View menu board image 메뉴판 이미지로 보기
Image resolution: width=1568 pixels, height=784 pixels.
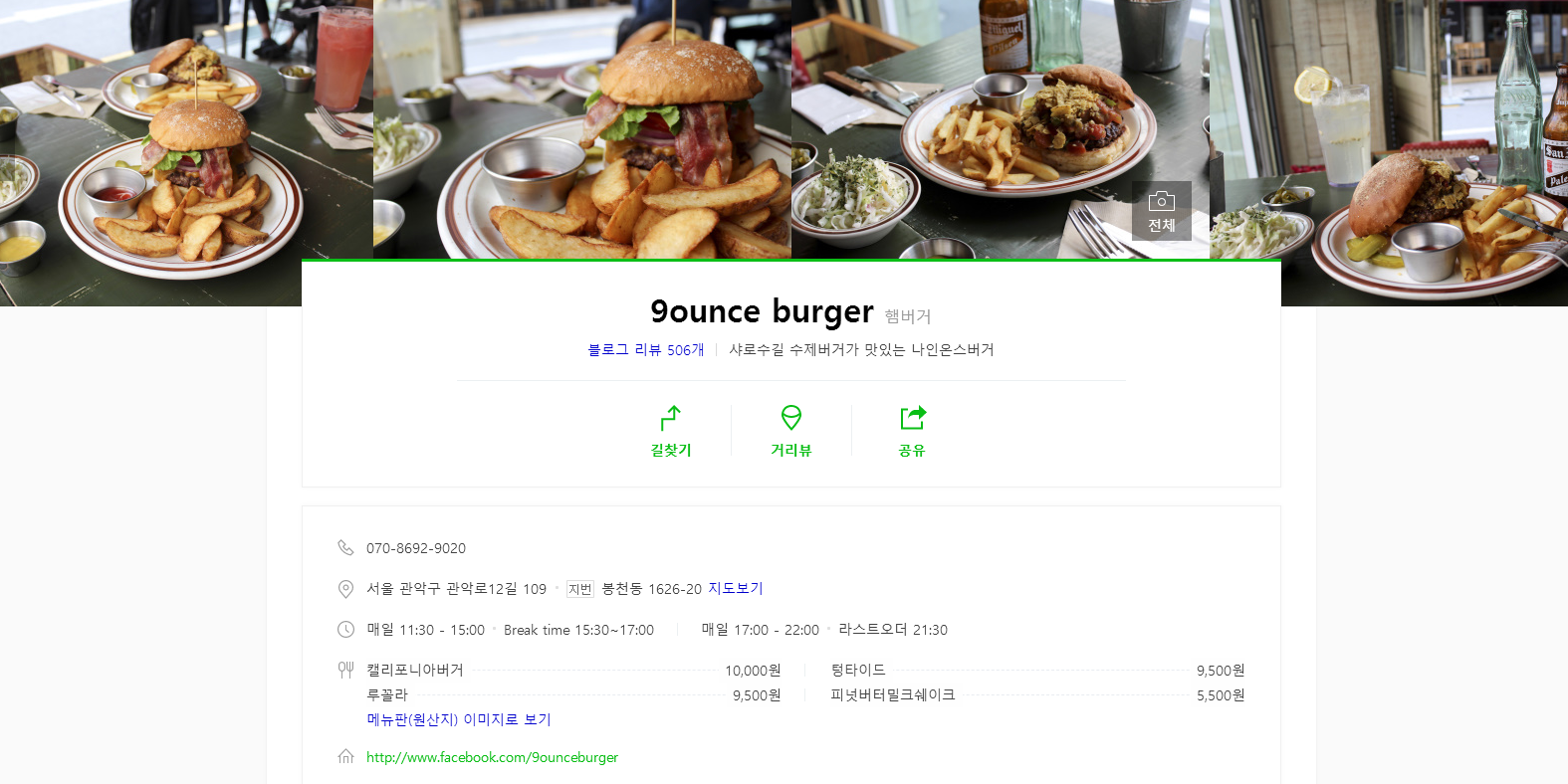tap(458, 719)
